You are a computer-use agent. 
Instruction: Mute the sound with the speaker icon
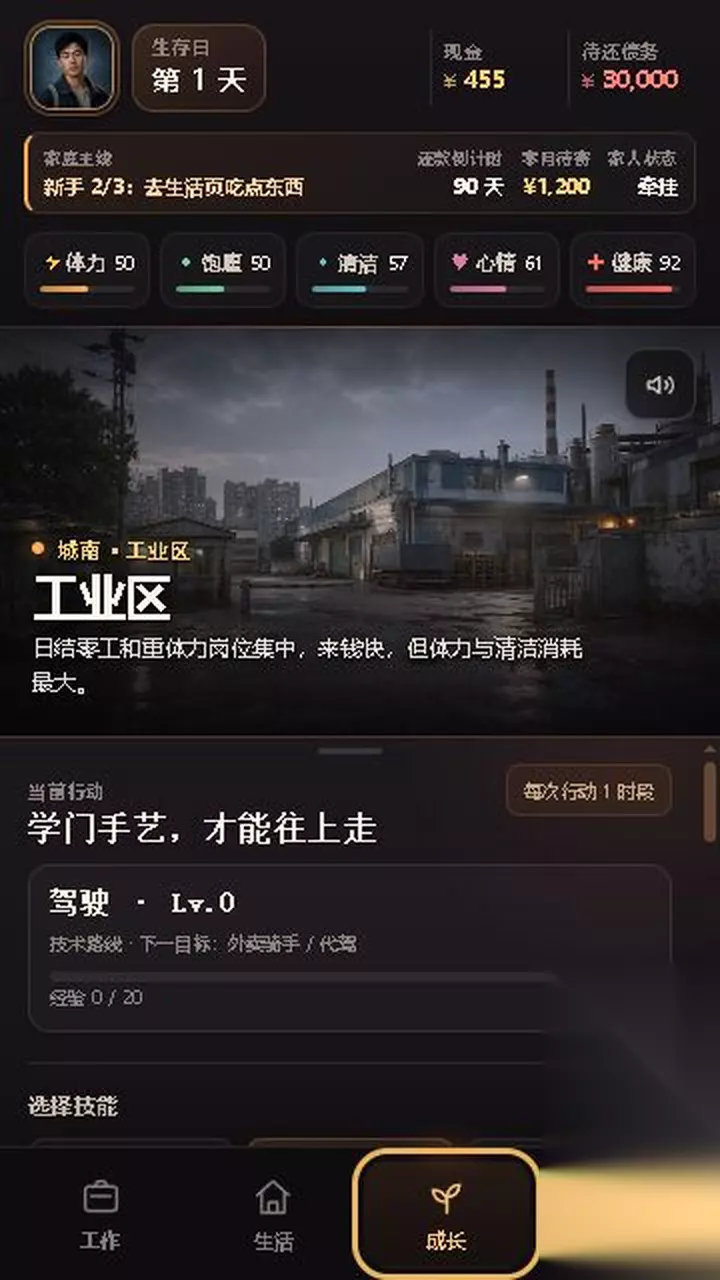(660, 384)
